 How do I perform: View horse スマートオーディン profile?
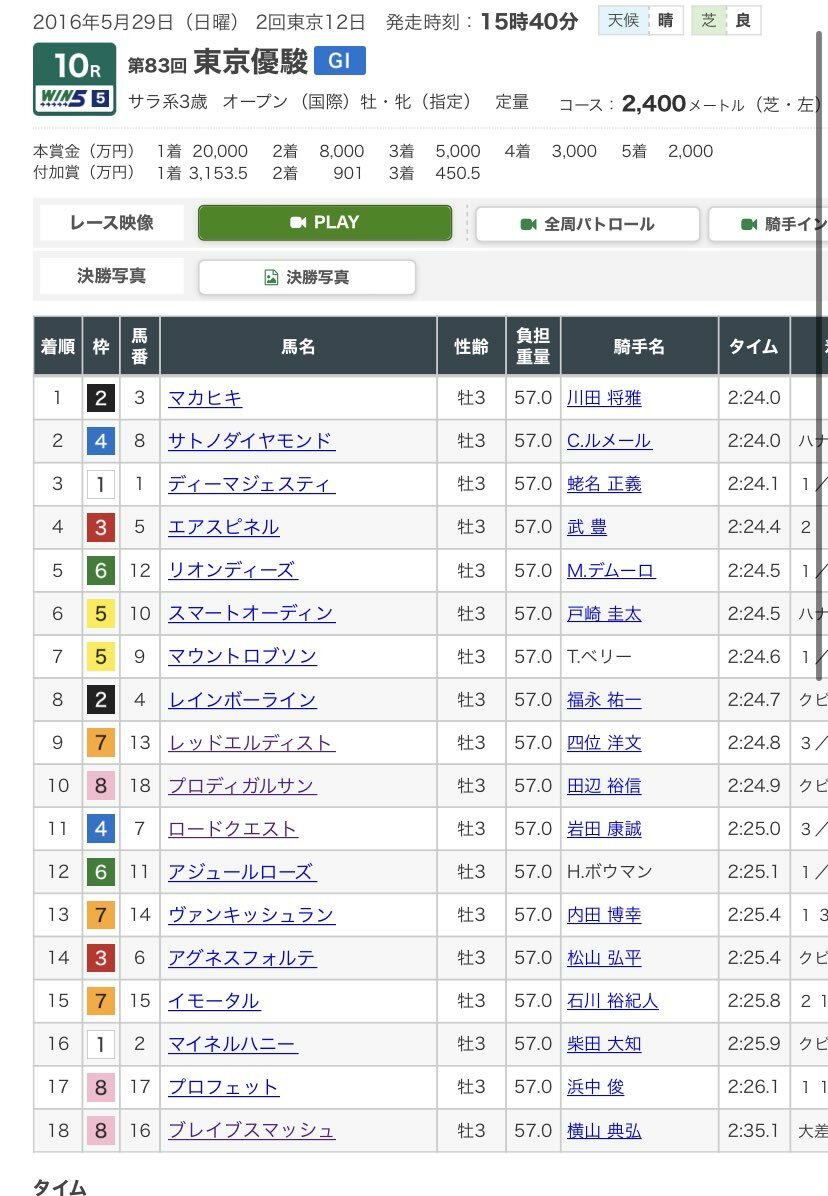251,613
